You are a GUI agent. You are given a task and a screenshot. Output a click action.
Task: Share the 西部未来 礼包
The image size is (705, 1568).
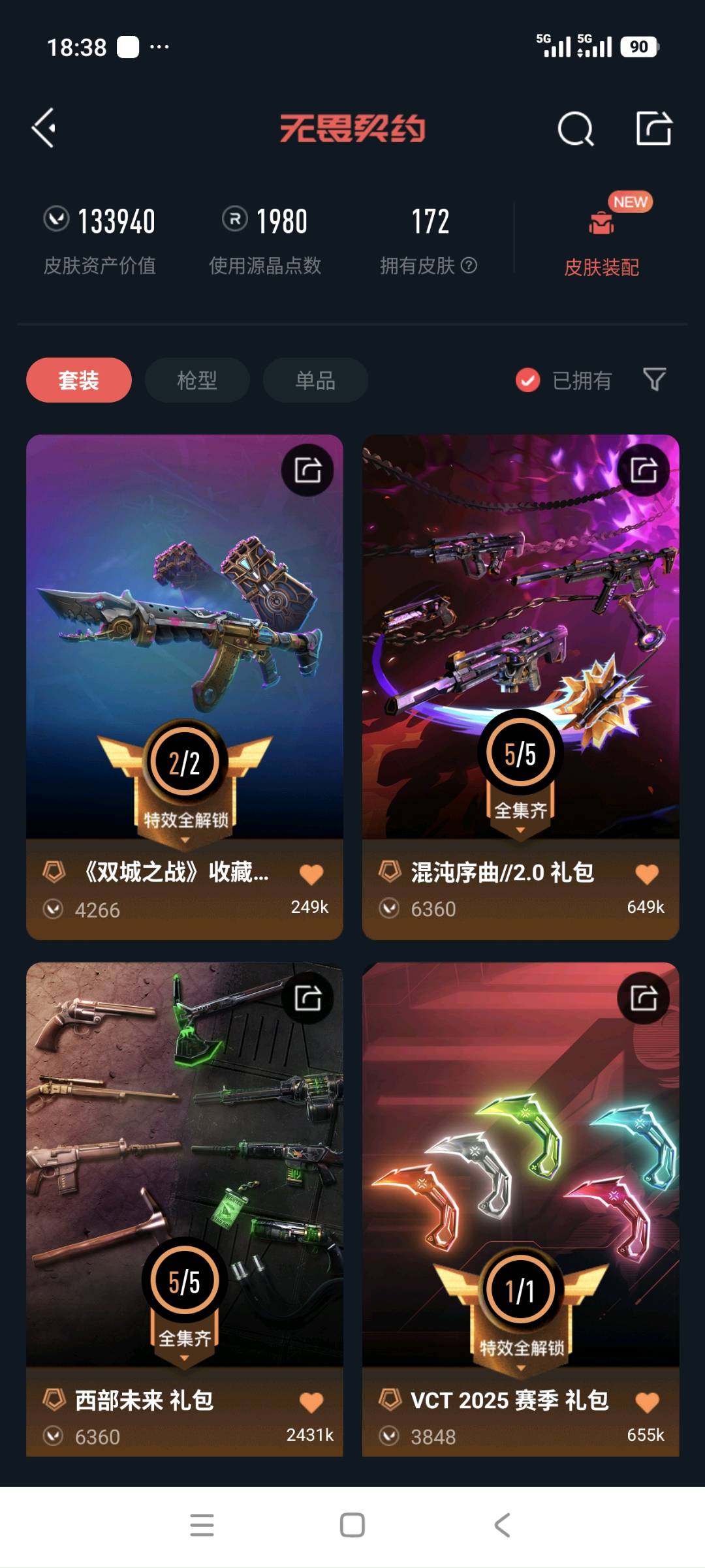click(x=307, y=998)
